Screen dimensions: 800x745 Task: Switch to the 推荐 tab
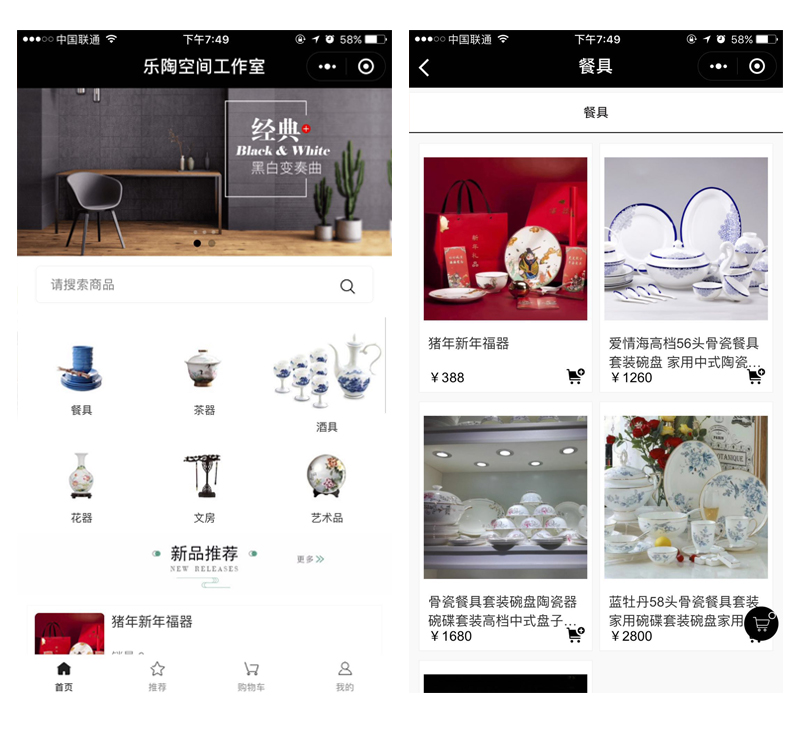tap(157, 676)
